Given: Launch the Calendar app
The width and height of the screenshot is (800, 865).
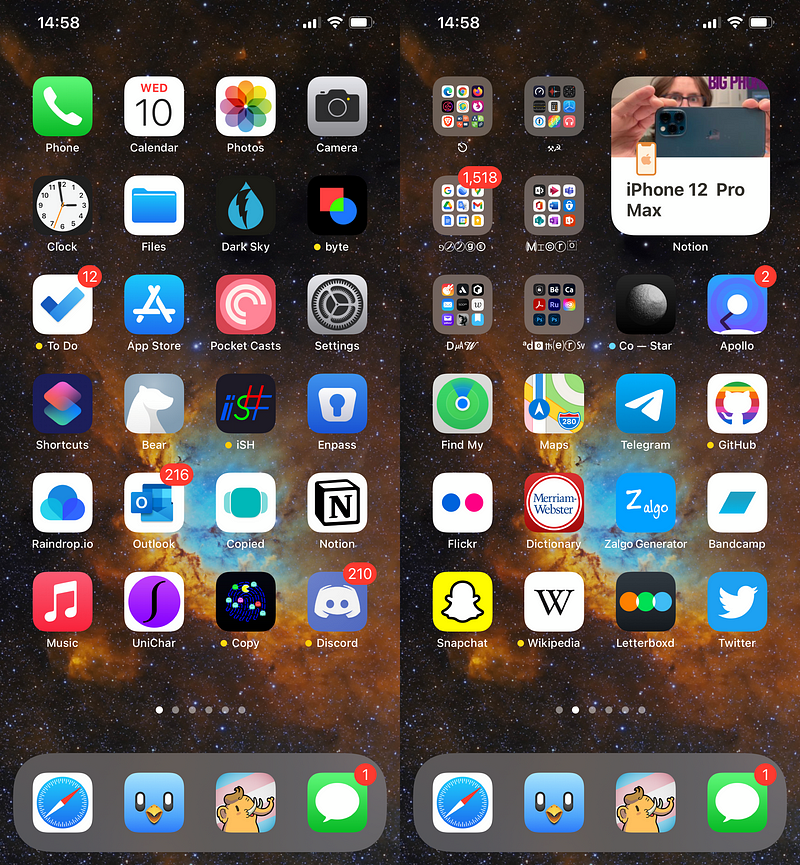Looking at the screenshot, I should pos(154,106).
